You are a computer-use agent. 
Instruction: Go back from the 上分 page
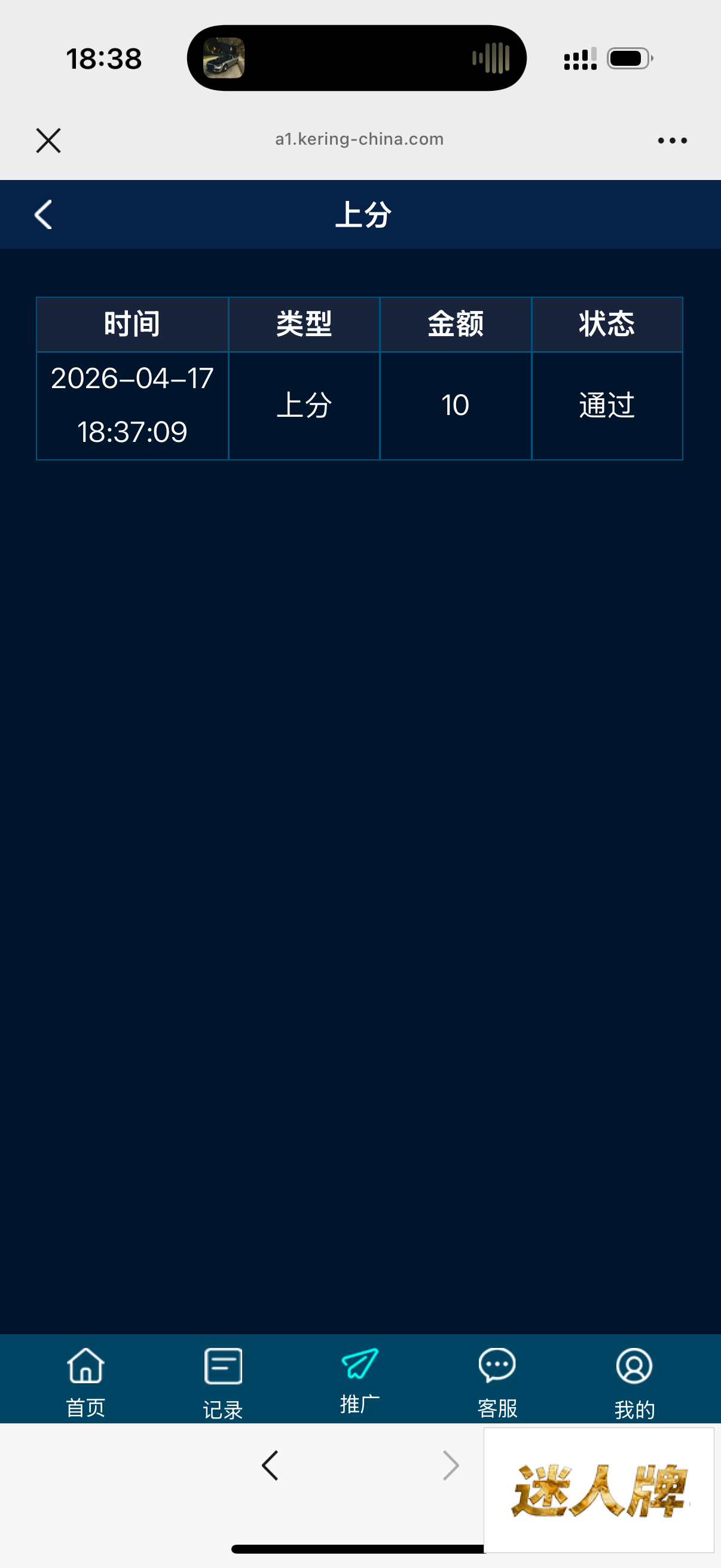pos(43,214)
